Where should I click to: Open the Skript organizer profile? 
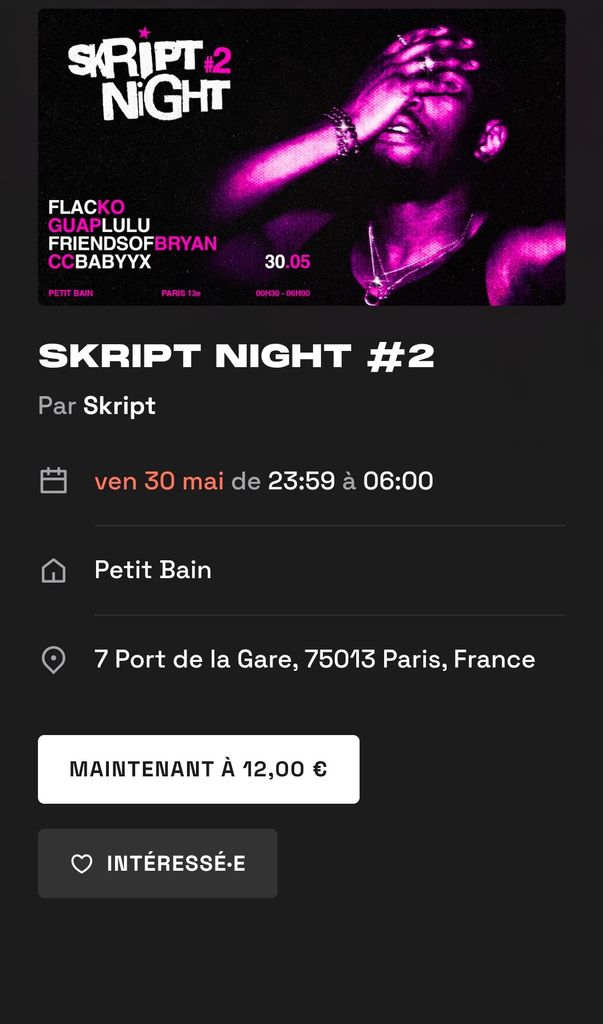pos(119,406)
